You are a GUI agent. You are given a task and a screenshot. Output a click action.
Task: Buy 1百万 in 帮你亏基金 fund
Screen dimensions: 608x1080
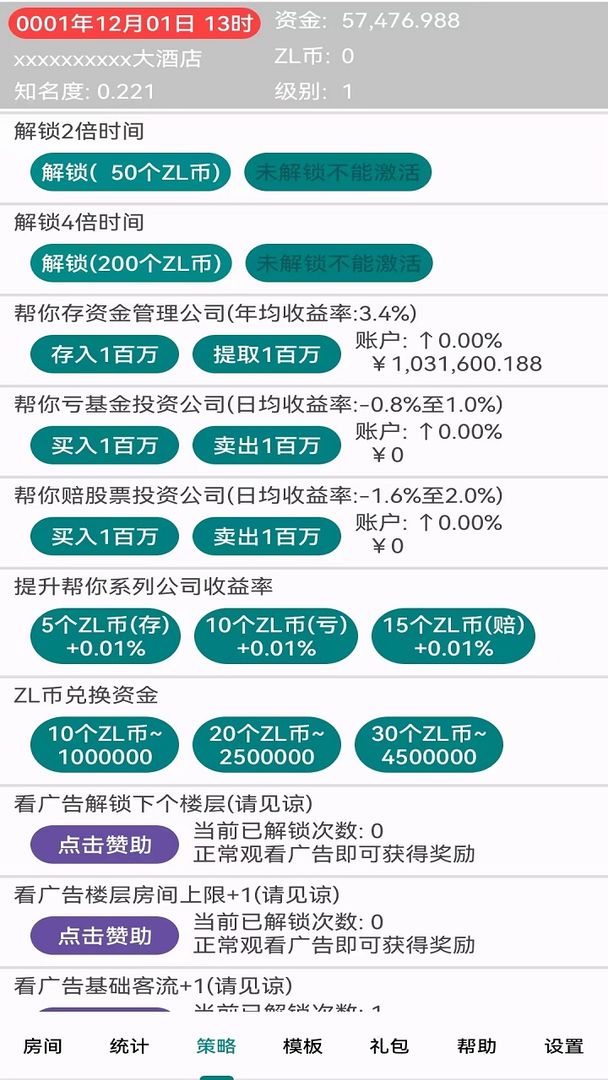coord(104,445)
